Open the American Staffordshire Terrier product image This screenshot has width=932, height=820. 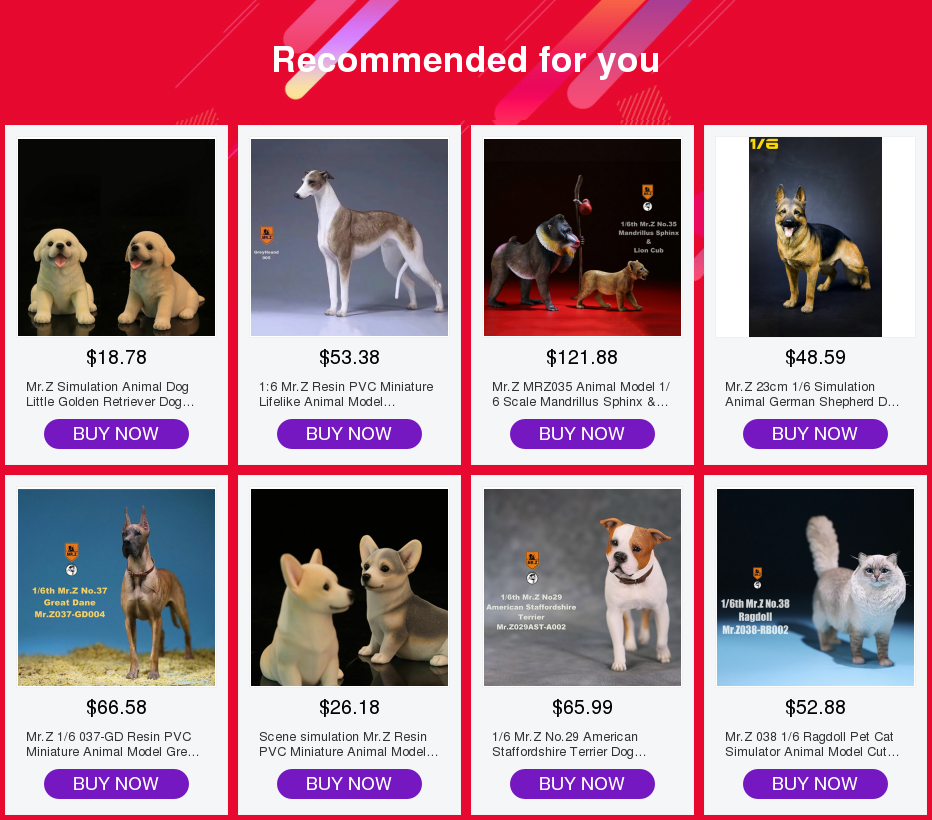click(582, 587)
